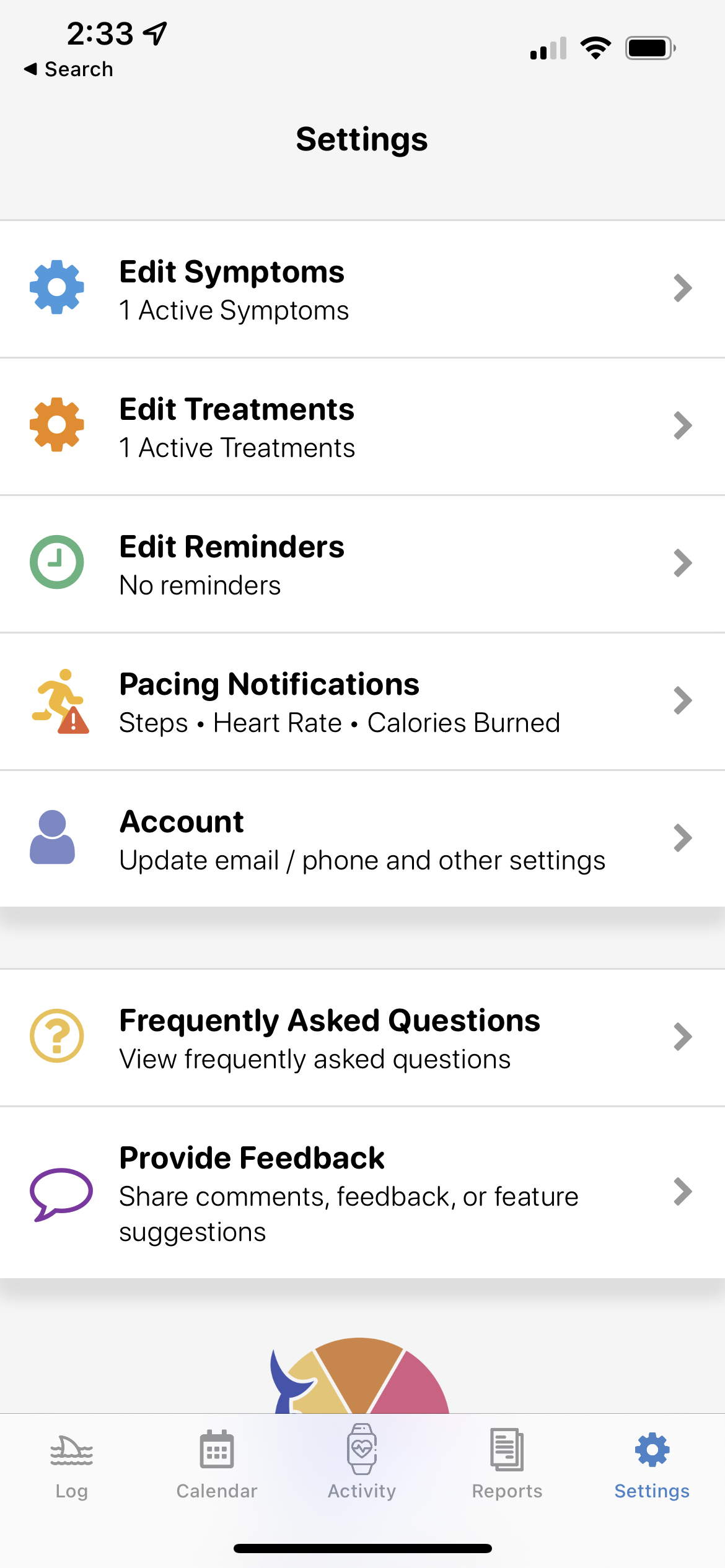Open Account settings

pyautogui.click(x=362, y=839)
